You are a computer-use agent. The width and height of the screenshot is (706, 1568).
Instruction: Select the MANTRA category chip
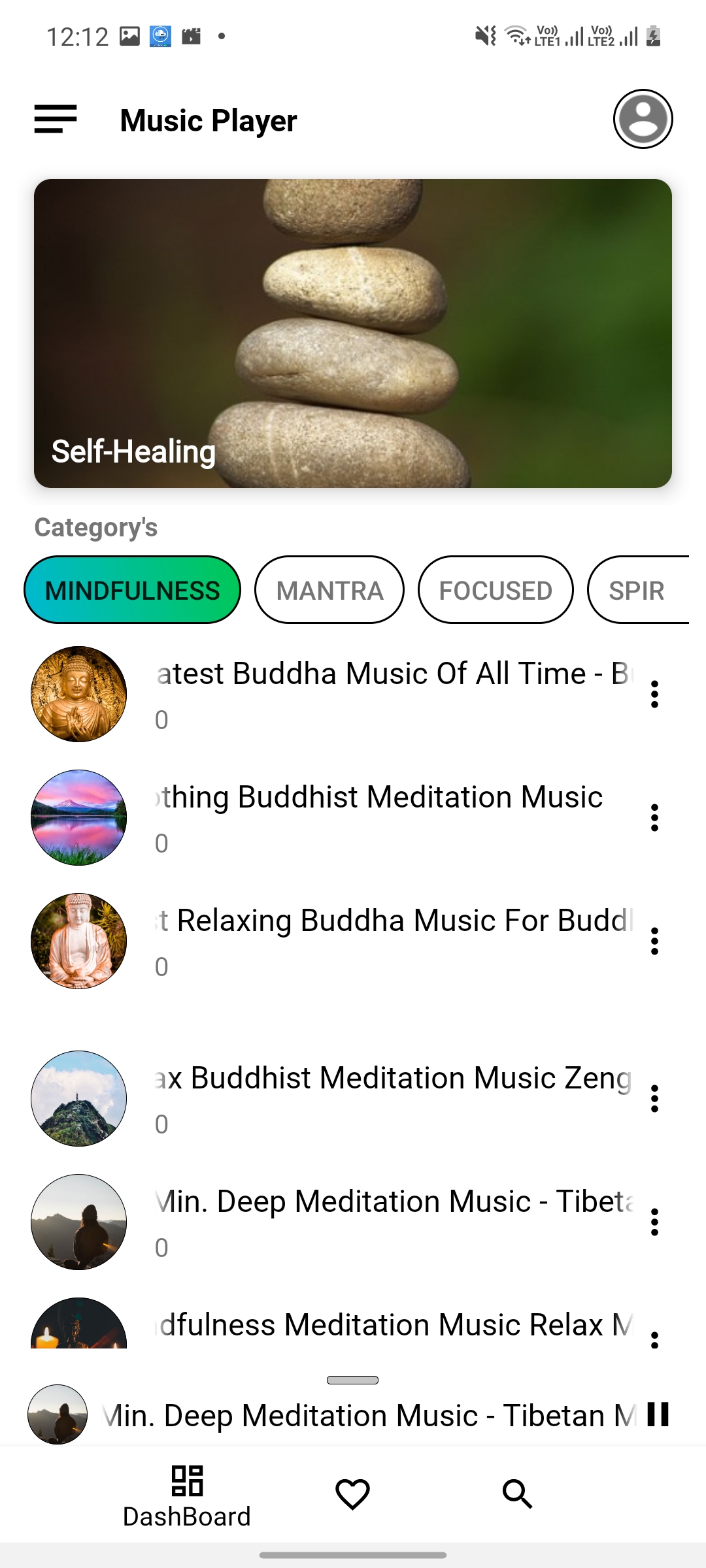click(329, 590)
